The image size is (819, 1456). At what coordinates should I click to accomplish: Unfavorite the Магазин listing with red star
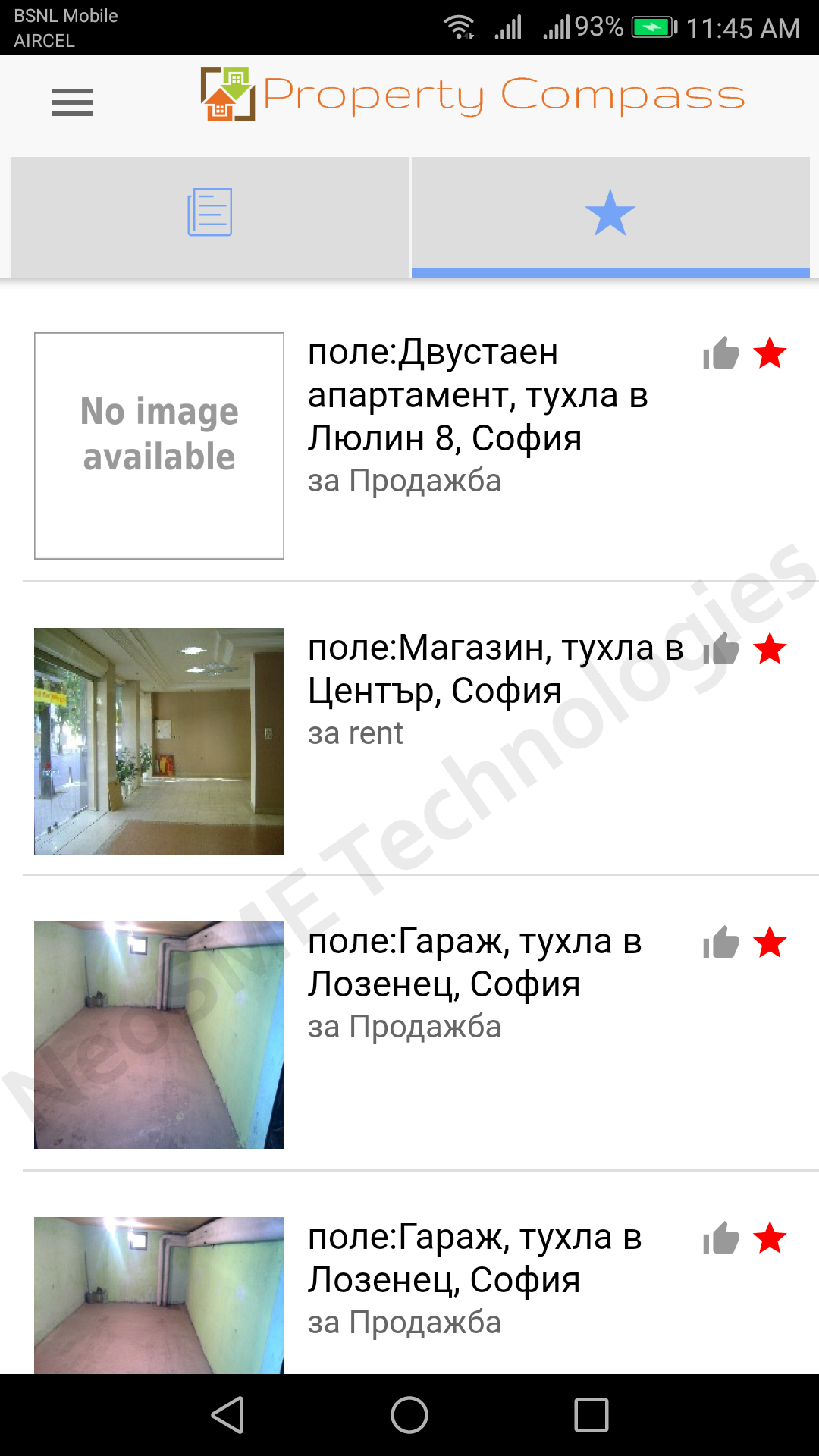770,649
